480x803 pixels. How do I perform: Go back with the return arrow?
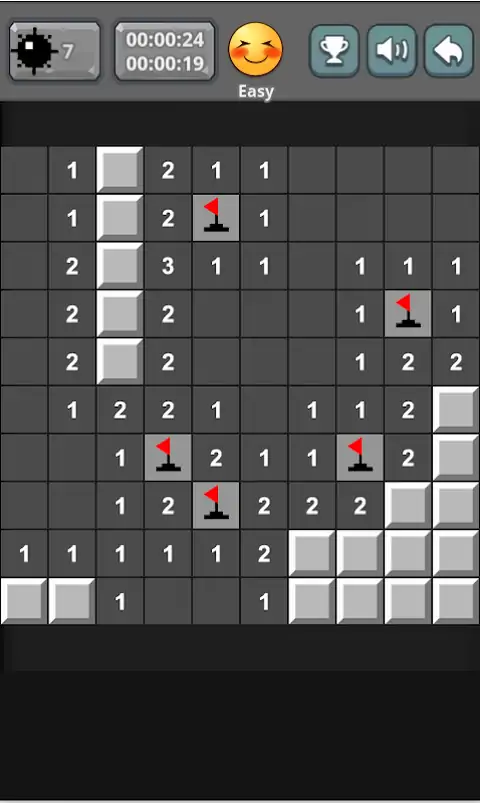(x=449, y=51)
